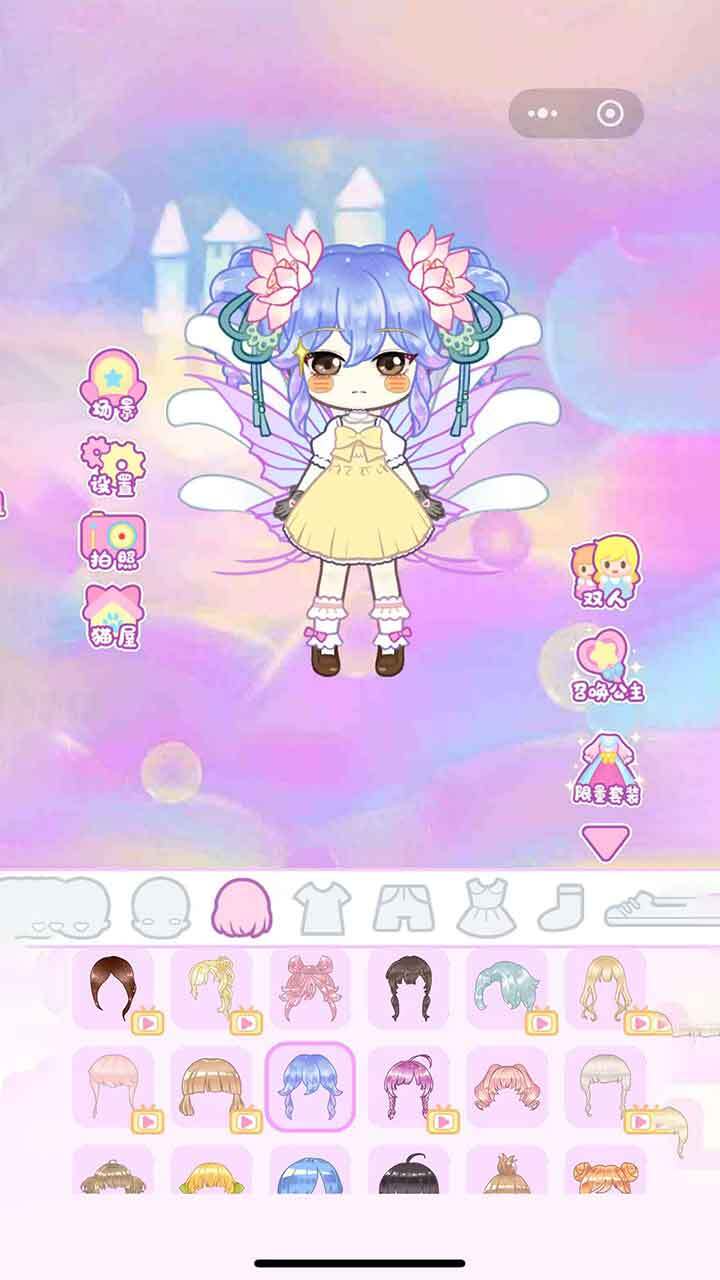
Task: Open 设置 settings
Action: [112, 466]
